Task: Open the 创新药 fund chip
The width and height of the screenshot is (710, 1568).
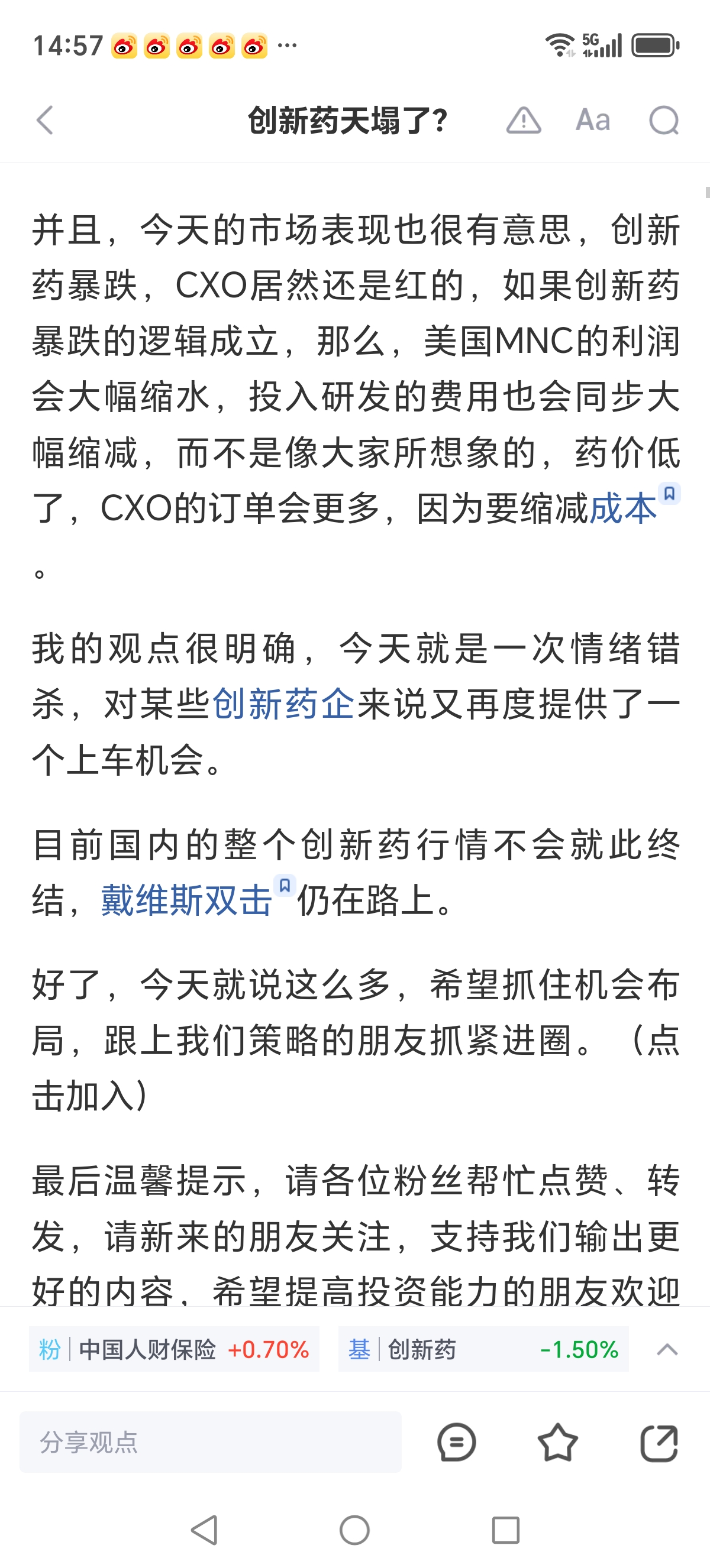Action: 483,1349
